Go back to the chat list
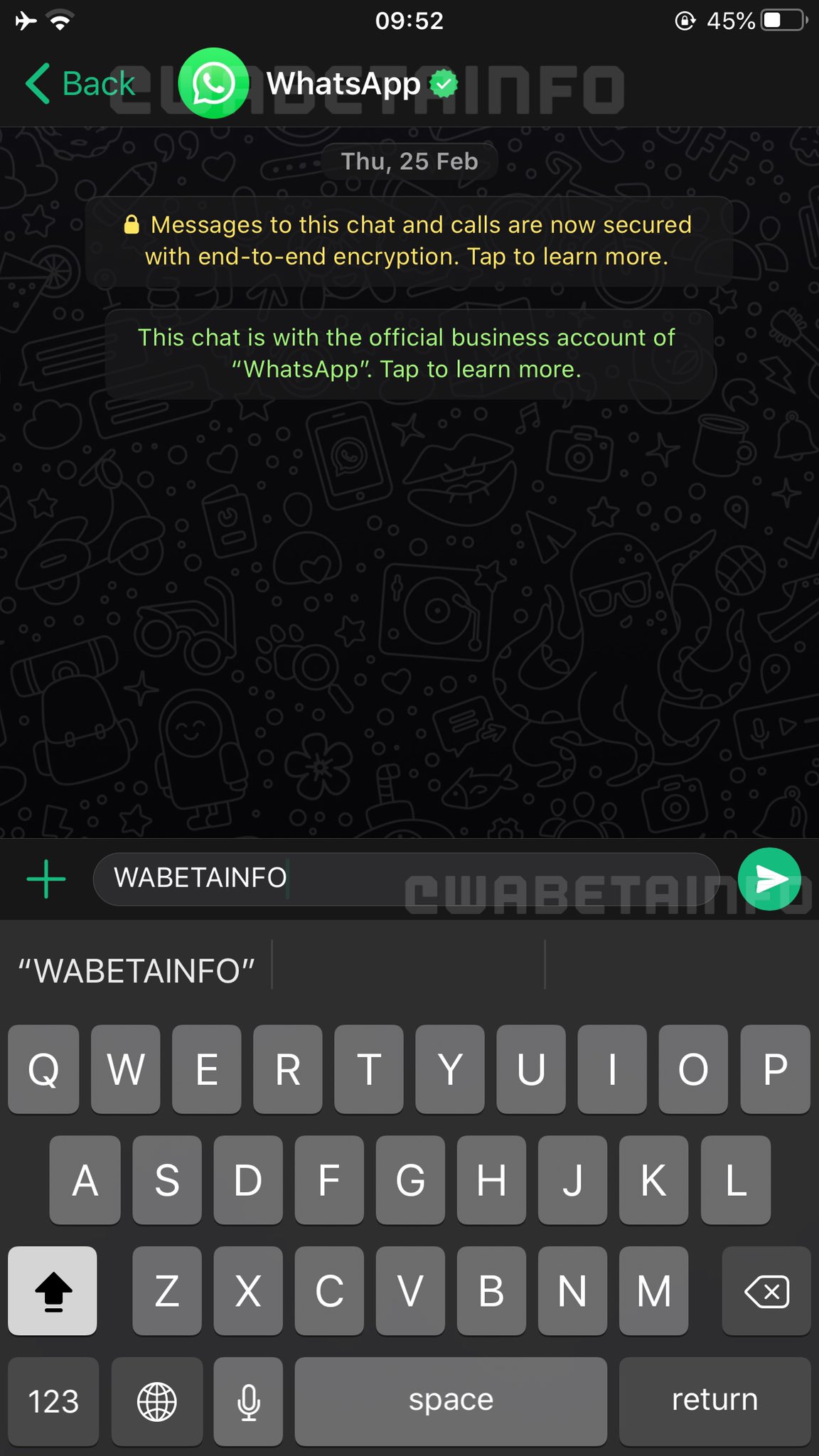 point(80,84)
